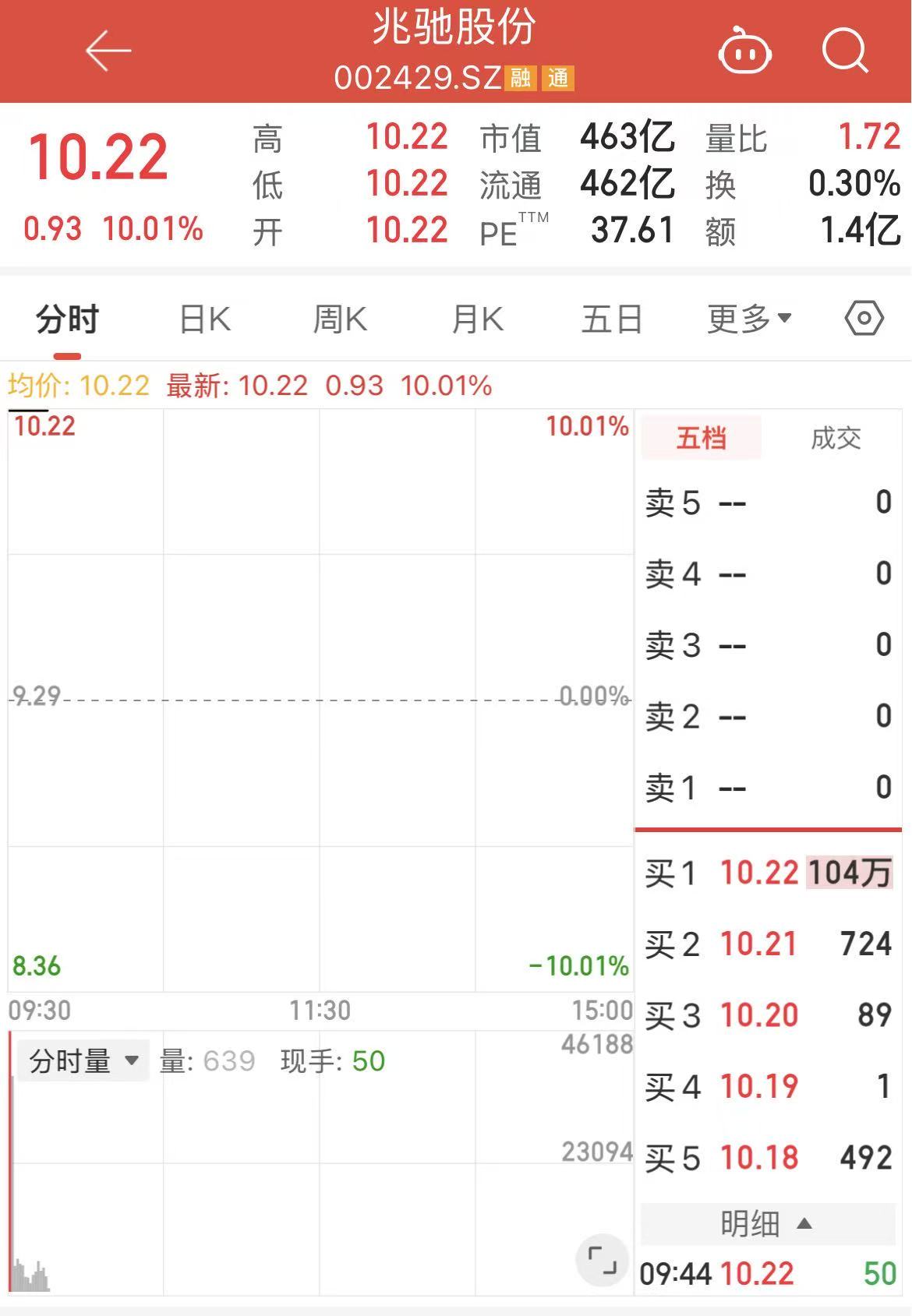Expand the 明细 trade details
912x1316 pixels.
click(x=767, y=1224)
